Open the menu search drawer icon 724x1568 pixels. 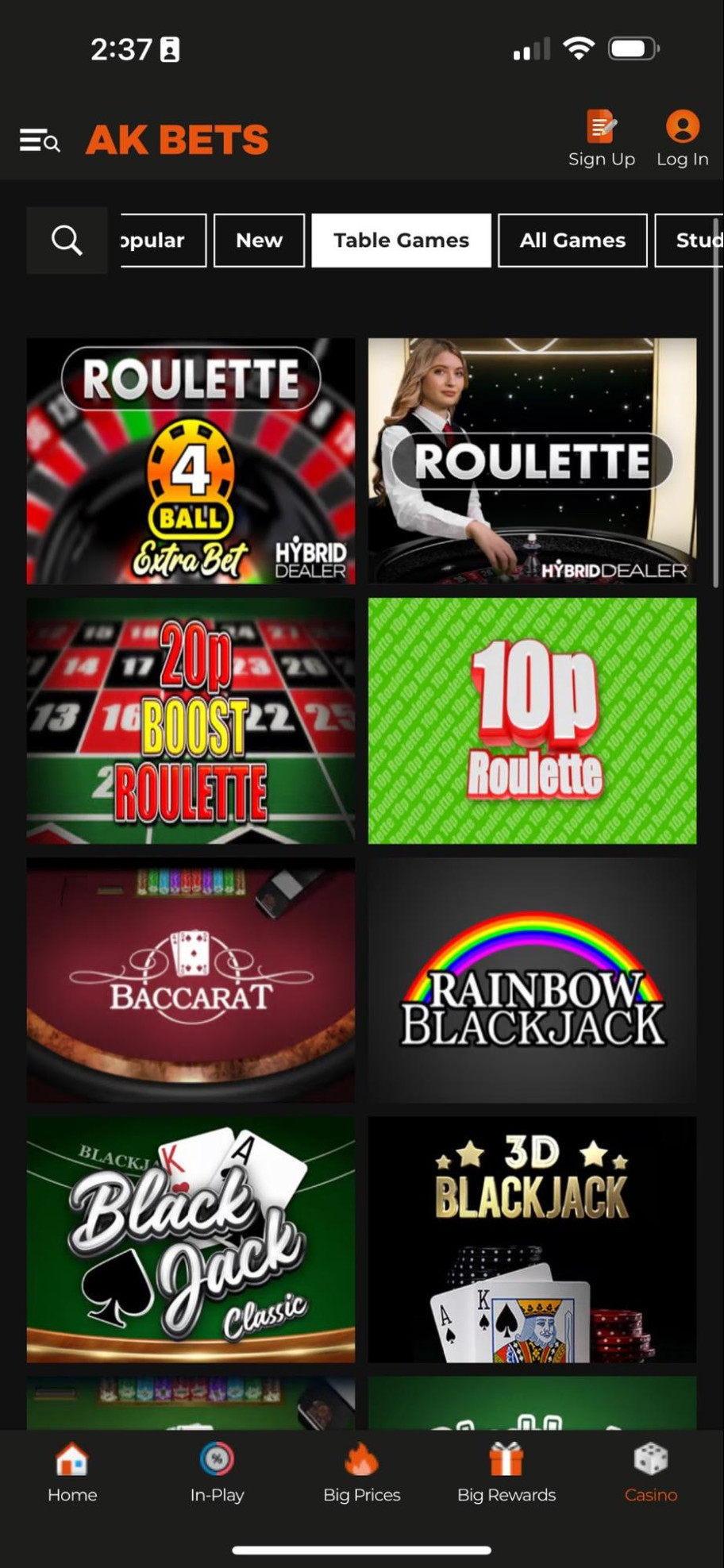coord(40,141)
